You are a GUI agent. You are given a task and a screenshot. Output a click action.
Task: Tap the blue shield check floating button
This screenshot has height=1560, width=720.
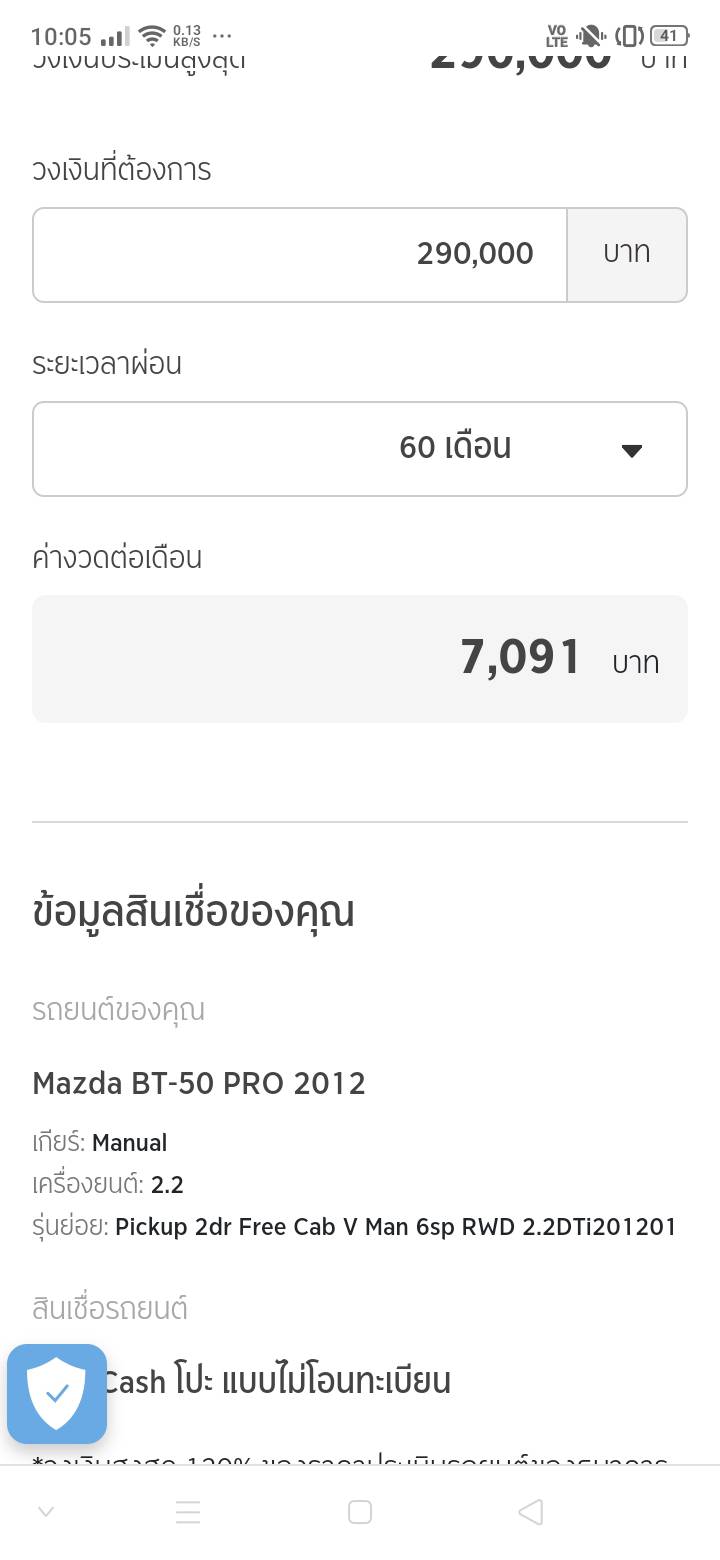pos(57,1393)
